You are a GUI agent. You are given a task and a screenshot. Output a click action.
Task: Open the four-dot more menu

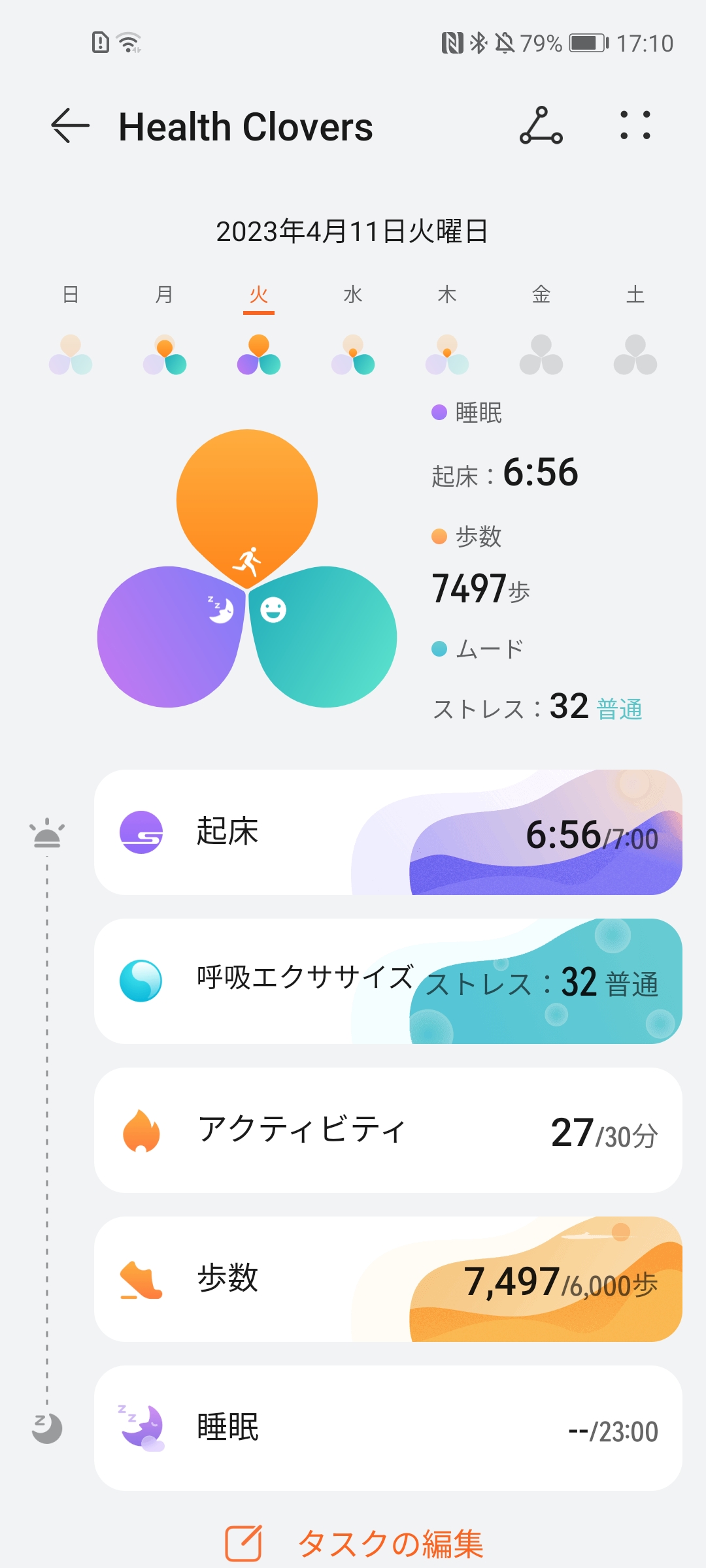[635, 125]
